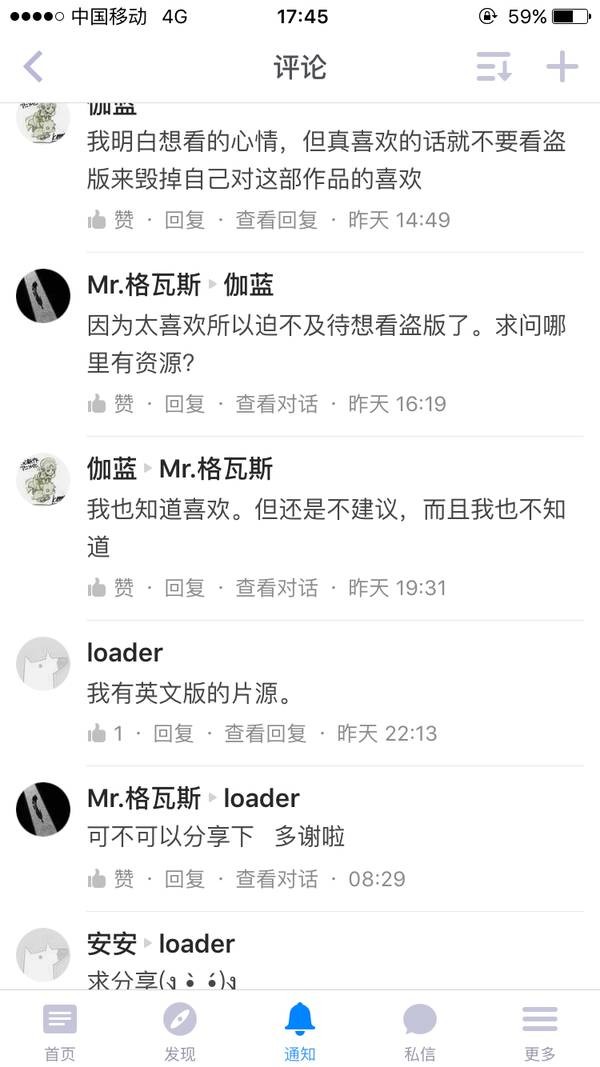Reply to loader's 英文版的片源 comment

(x=173, y=733)
